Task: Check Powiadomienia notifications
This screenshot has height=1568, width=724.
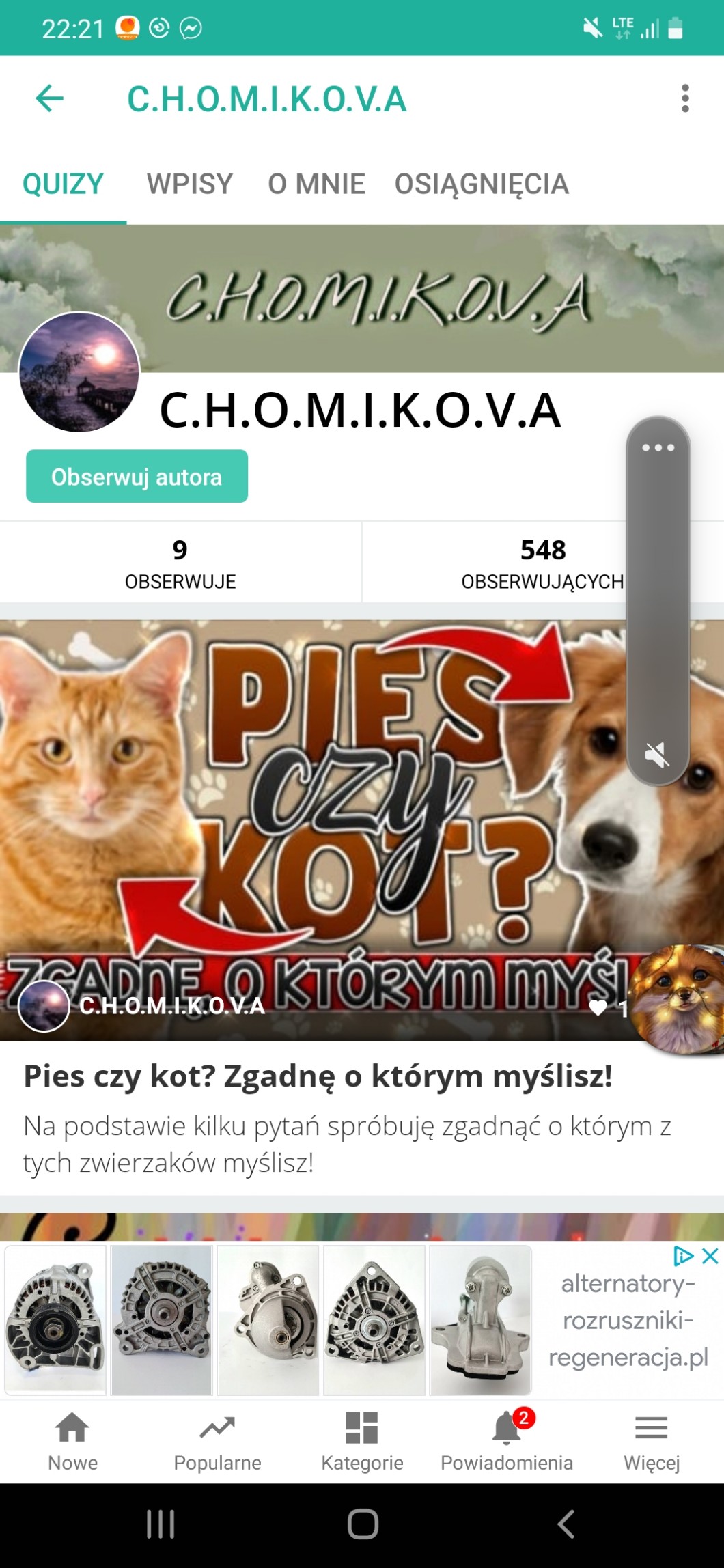Action: pyautogui.click(x=507, y=1441)
